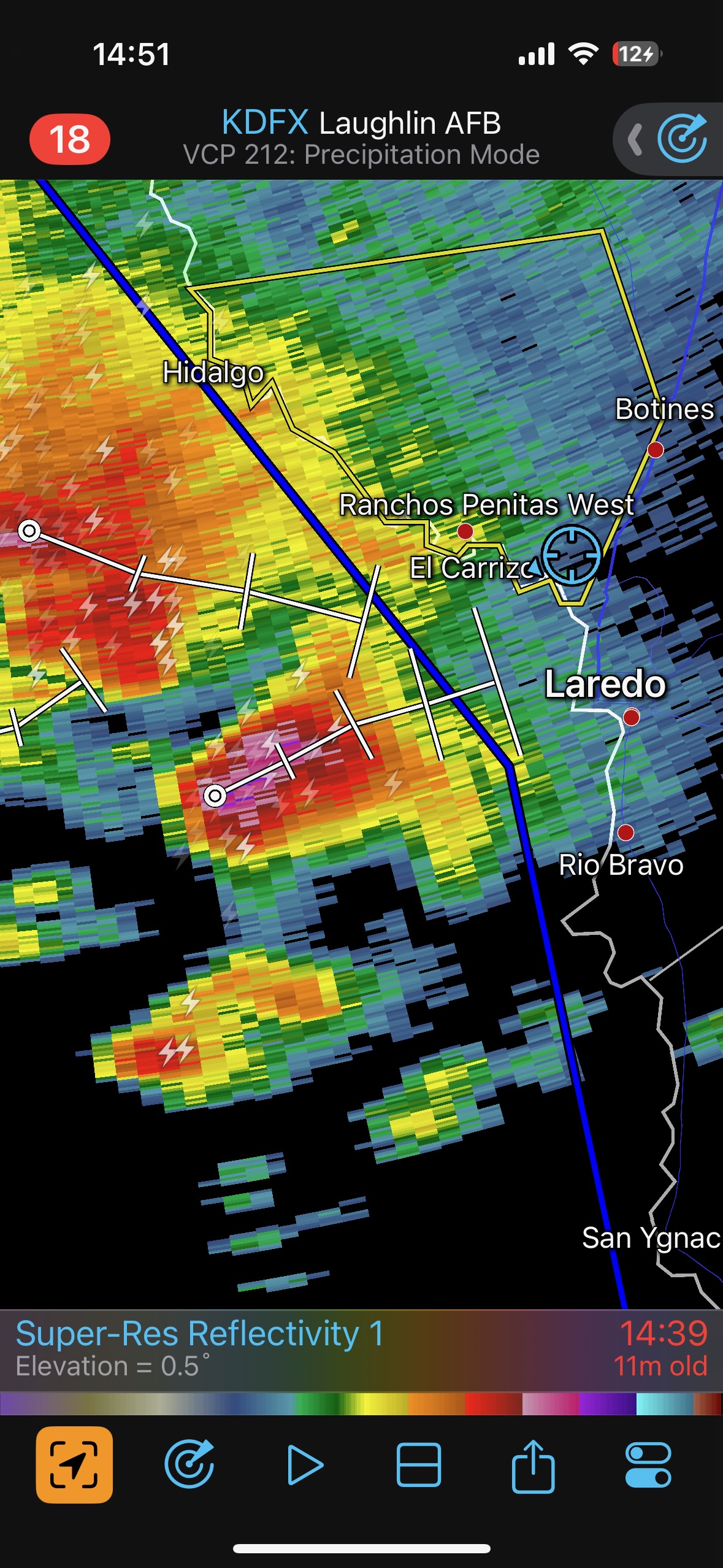Open the 18 active warnings badge
Image resolution: width=723 pixels, height=1568 pixels.
click(x=70, y=139)
